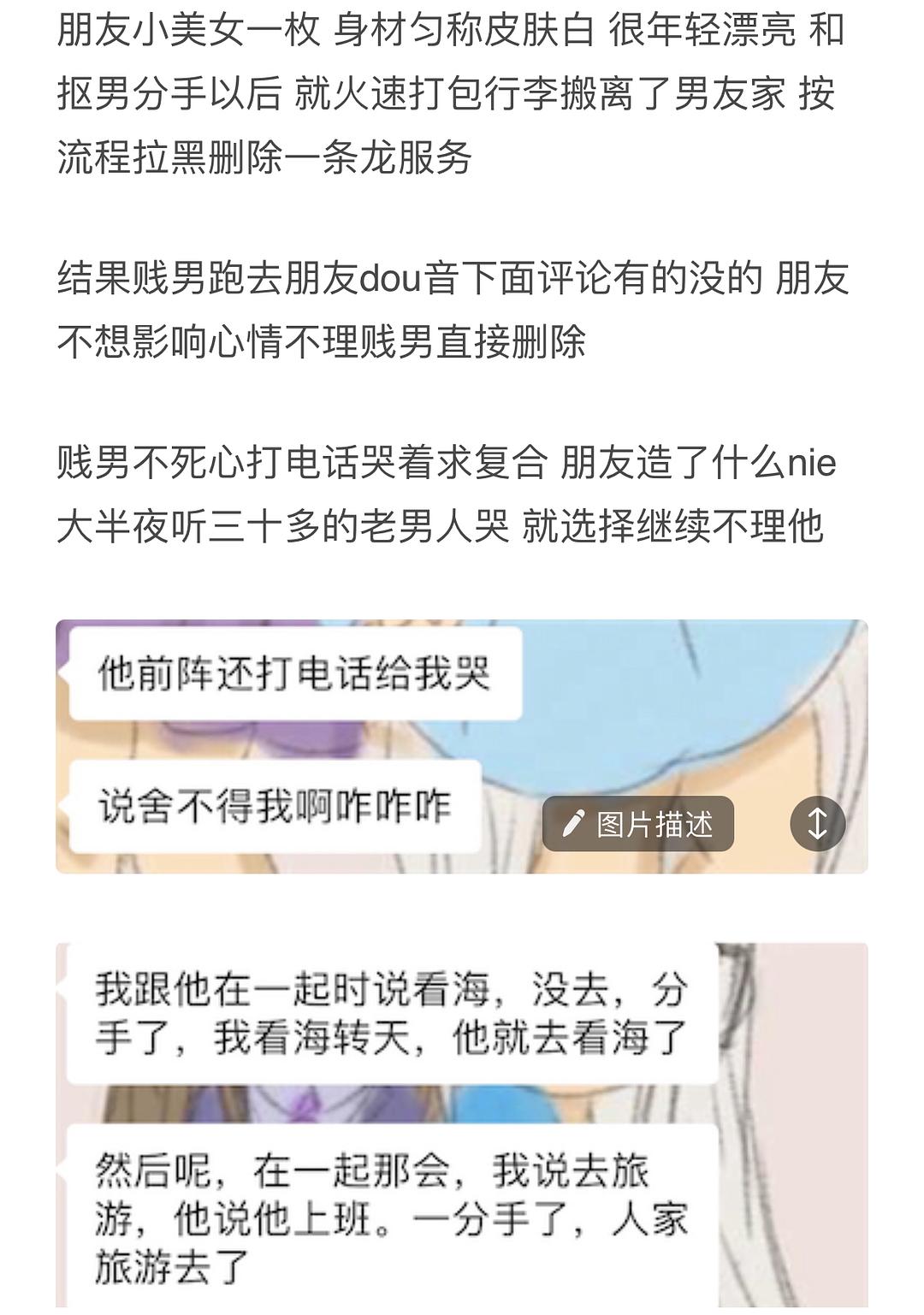Tap the up-down arrows icon on first image
The width and height of the screenshot is (924, 1315).
pos(817,823)
